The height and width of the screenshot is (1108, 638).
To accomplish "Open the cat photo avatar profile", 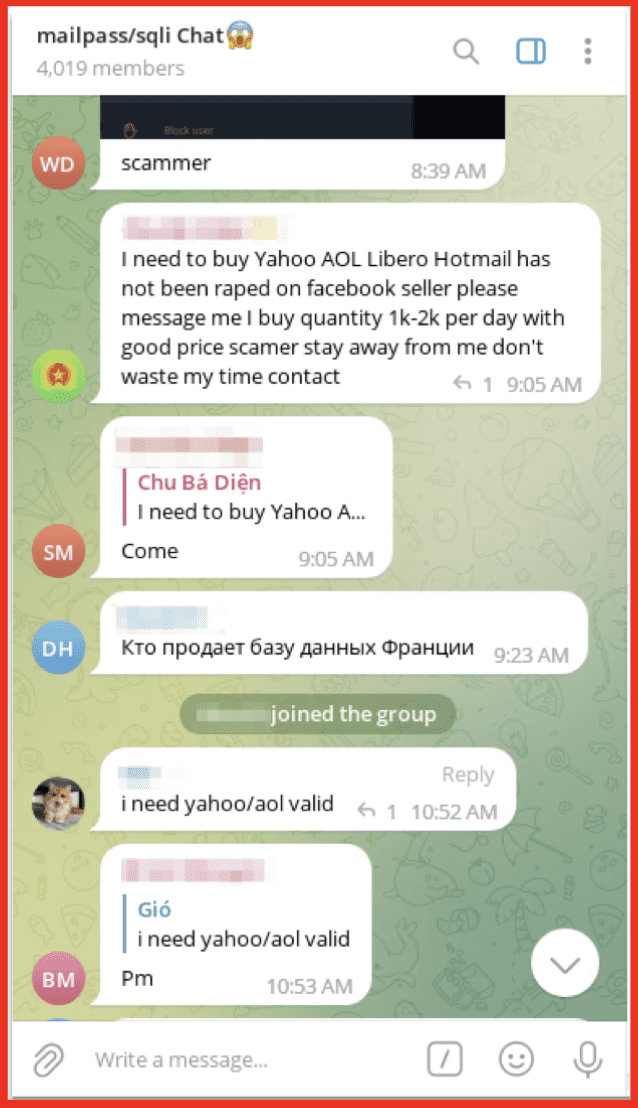I will coord(58,803).
